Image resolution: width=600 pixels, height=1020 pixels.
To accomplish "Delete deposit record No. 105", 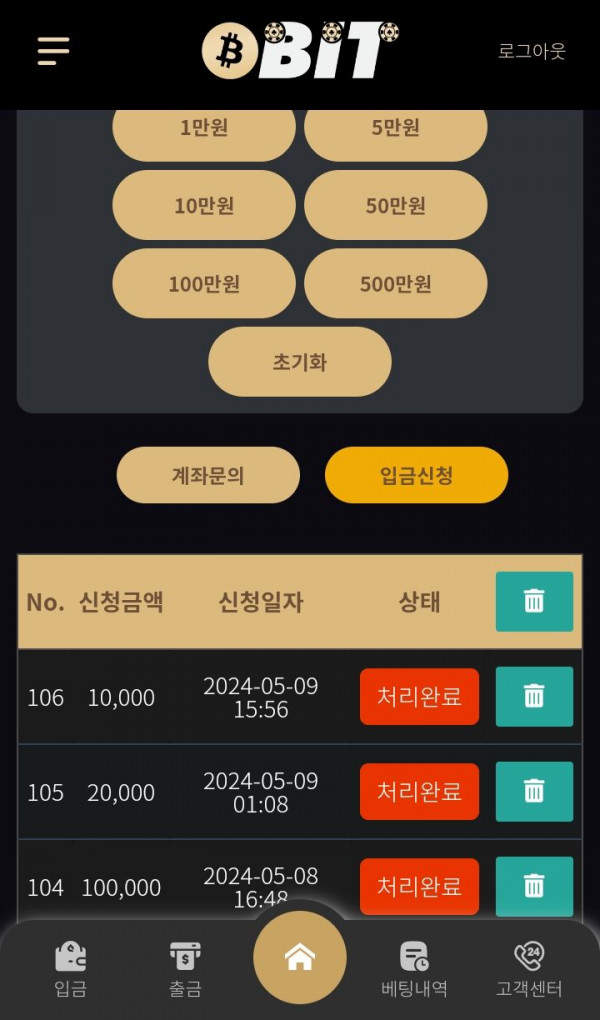I will pos(534,791).
